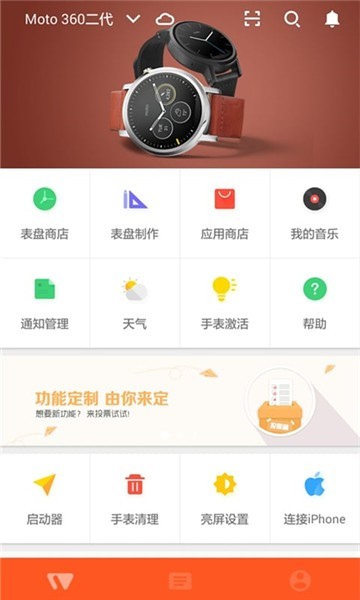This screenshot has width=360, height=600.
Task: Open 表盘商店 watch face store
Action: 45,214
